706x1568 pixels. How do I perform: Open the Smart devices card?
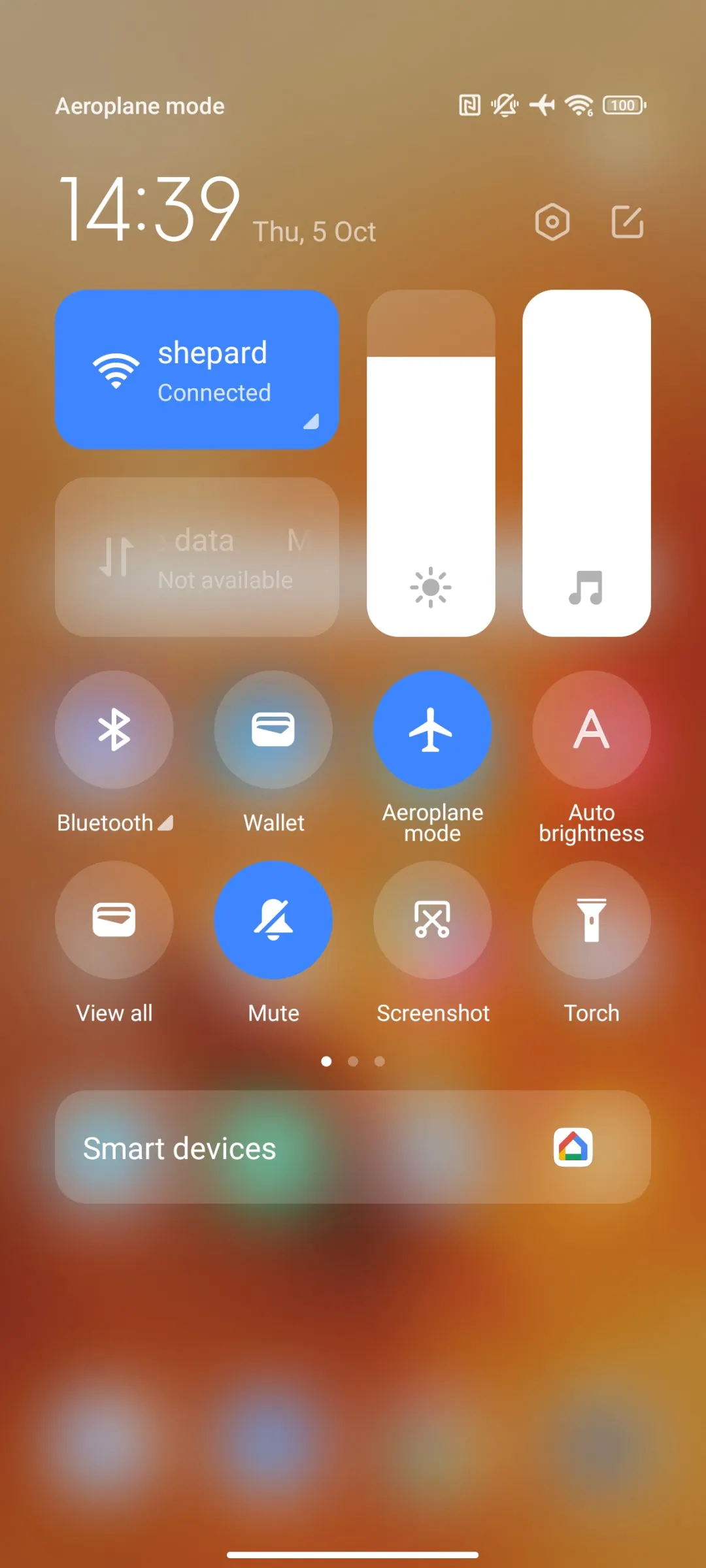click(353, 1147)
